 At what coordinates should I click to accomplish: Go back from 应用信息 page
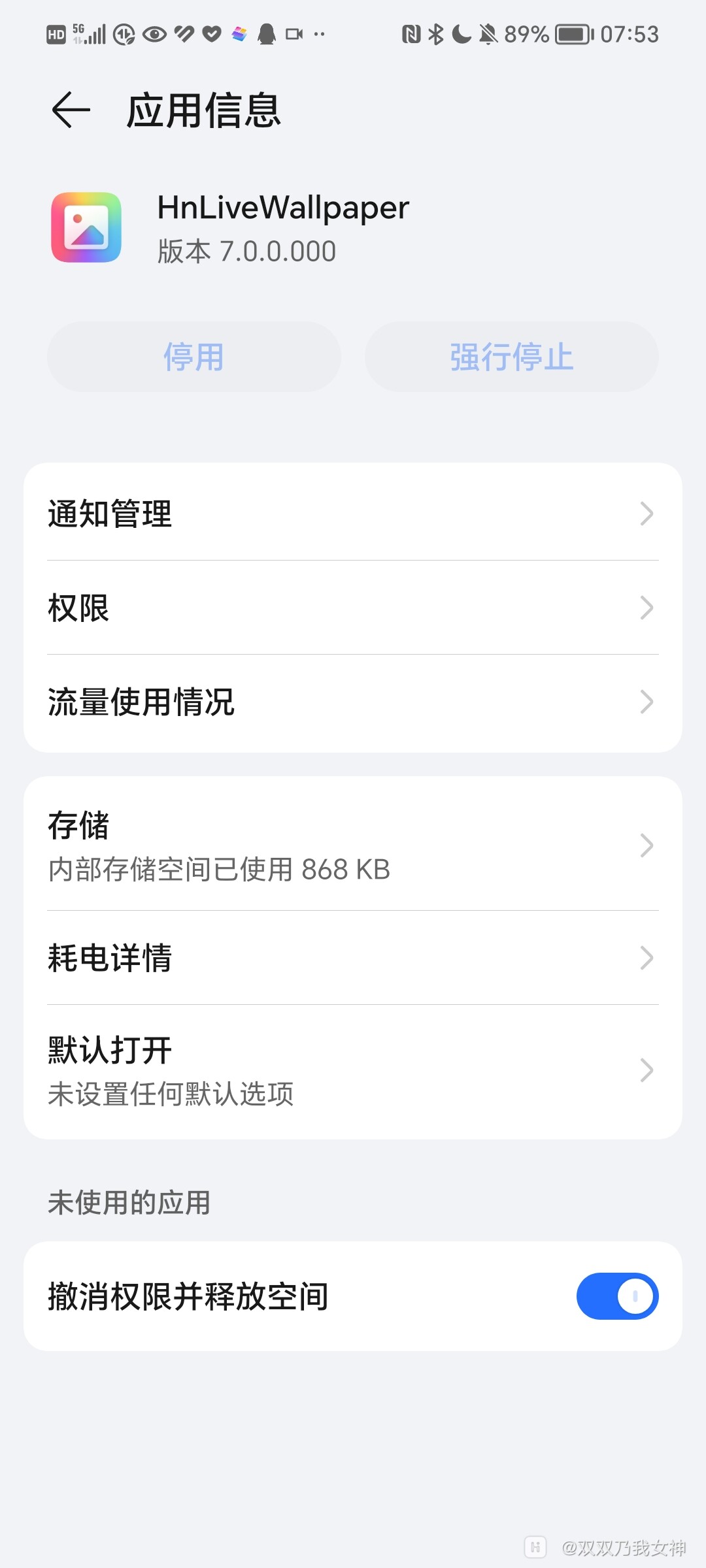pos(71,110)
